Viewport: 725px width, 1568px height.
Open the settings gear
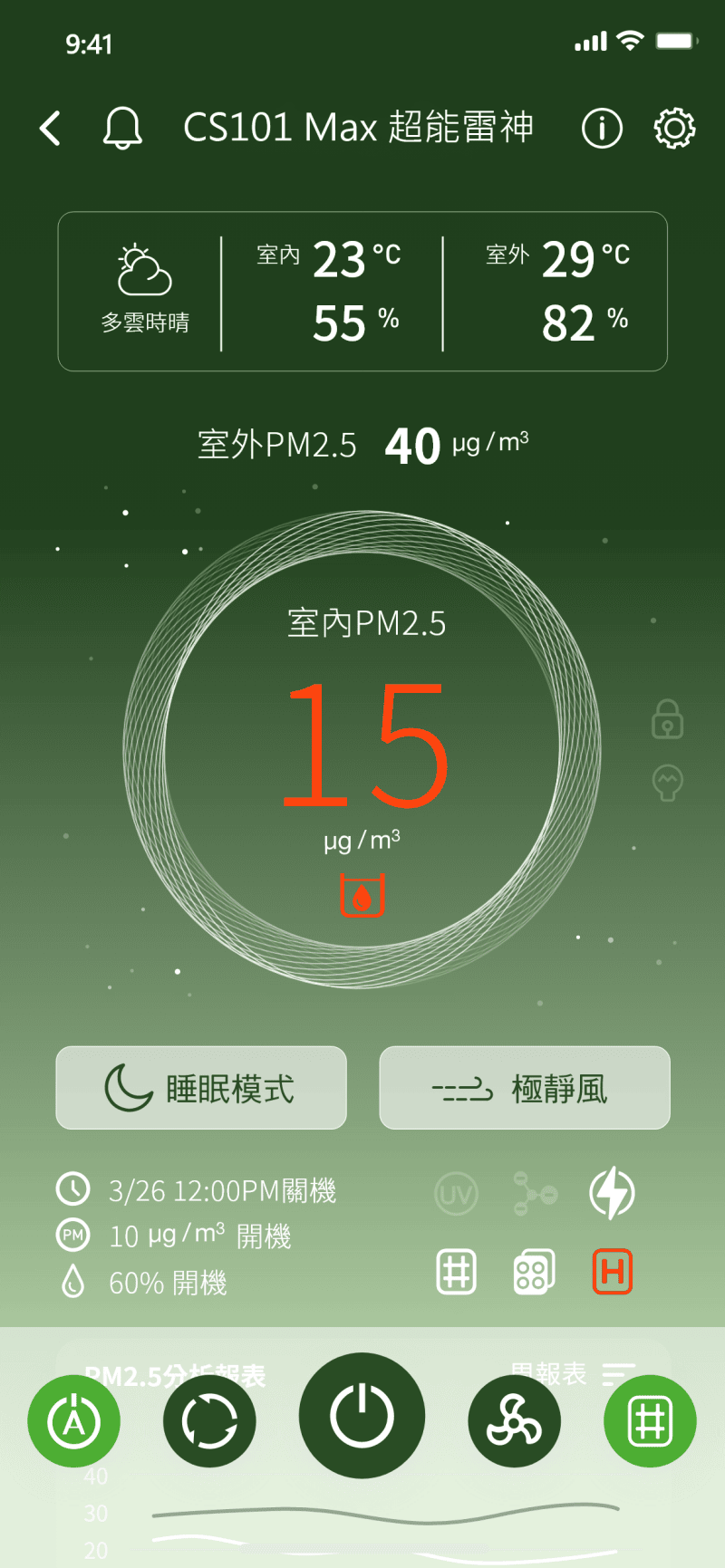674,129
